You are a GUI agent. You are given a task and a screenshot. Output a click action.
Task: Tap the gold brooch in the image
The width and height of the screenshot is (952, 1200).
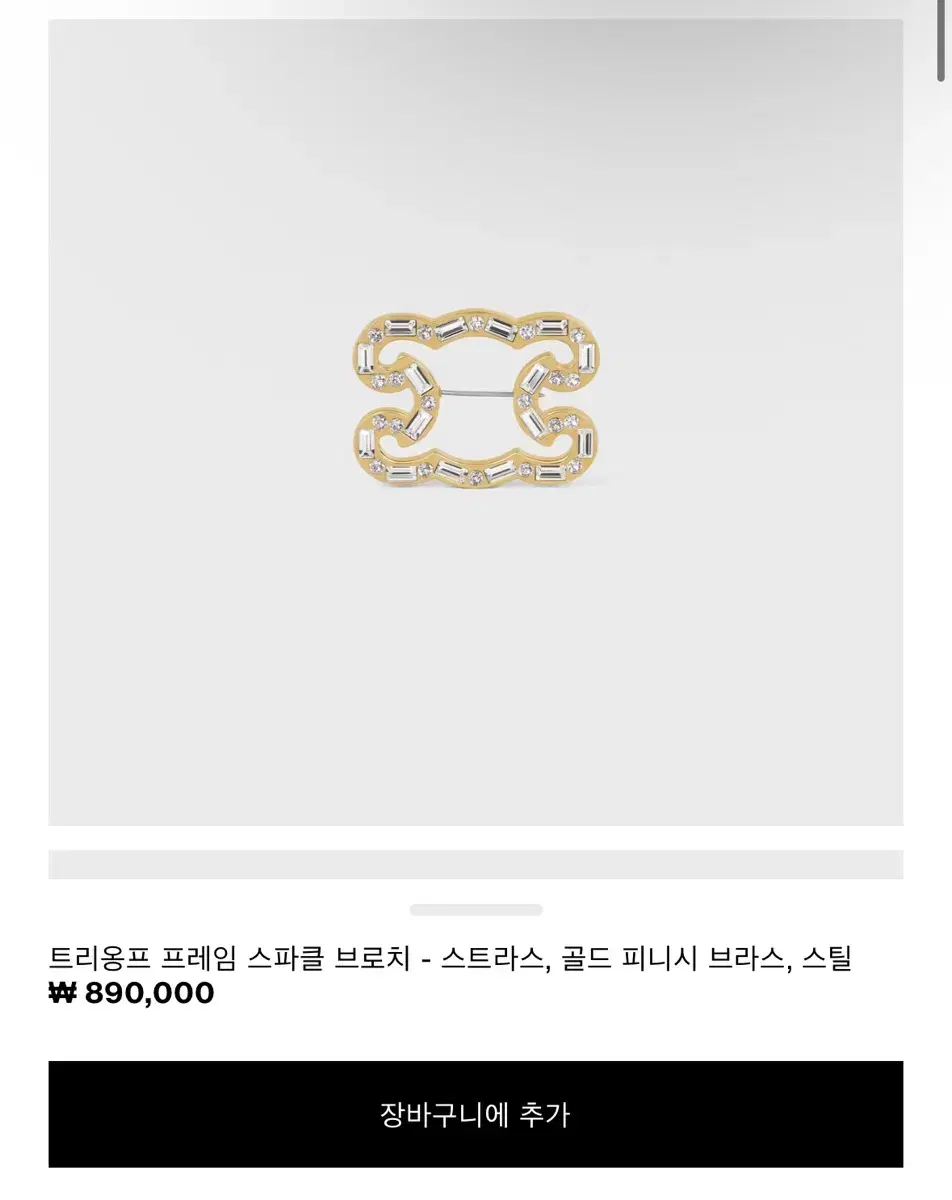tap(476, 395)
